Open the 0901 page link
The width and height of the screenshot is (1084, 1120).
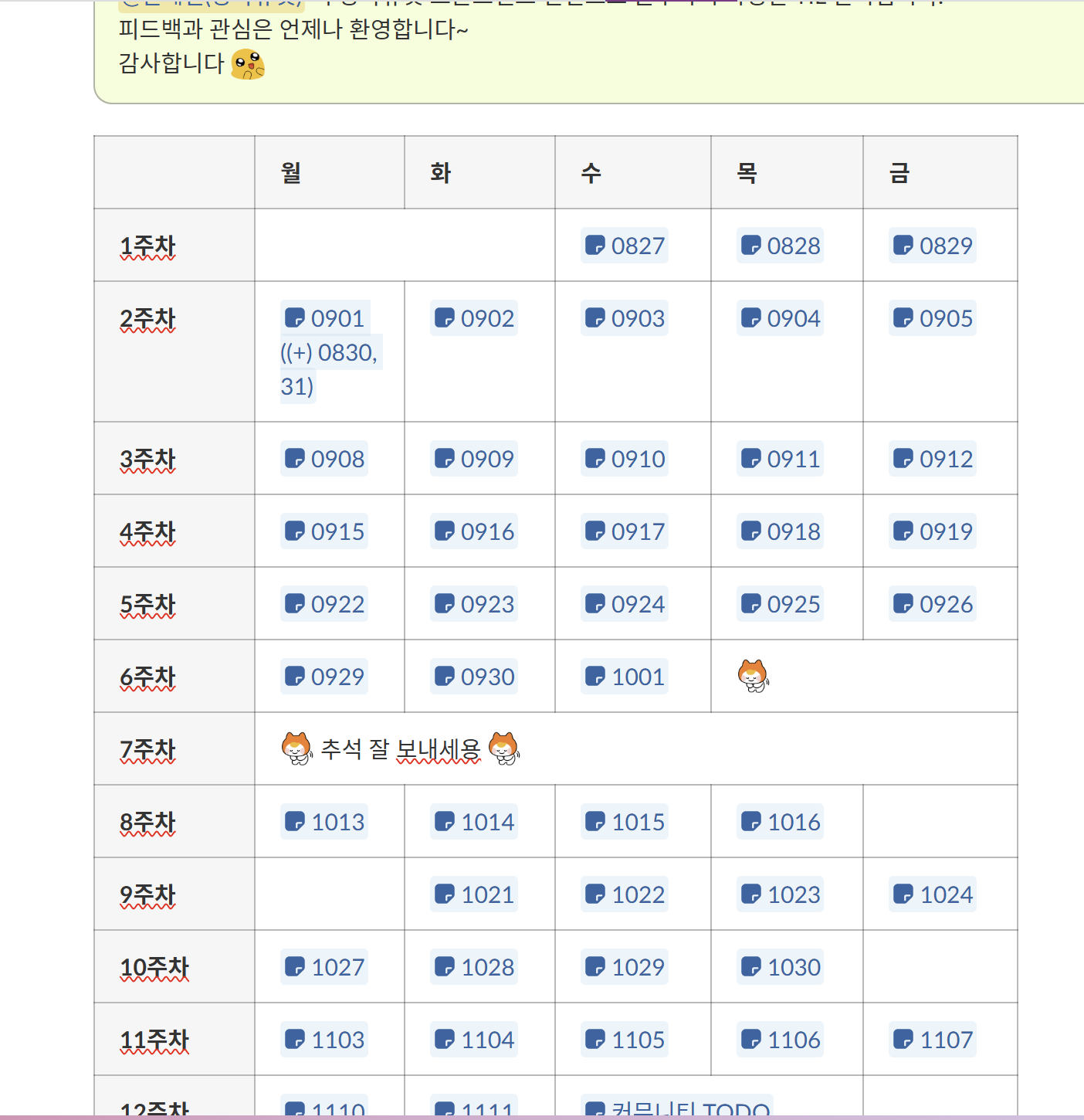tap(325, 318)
